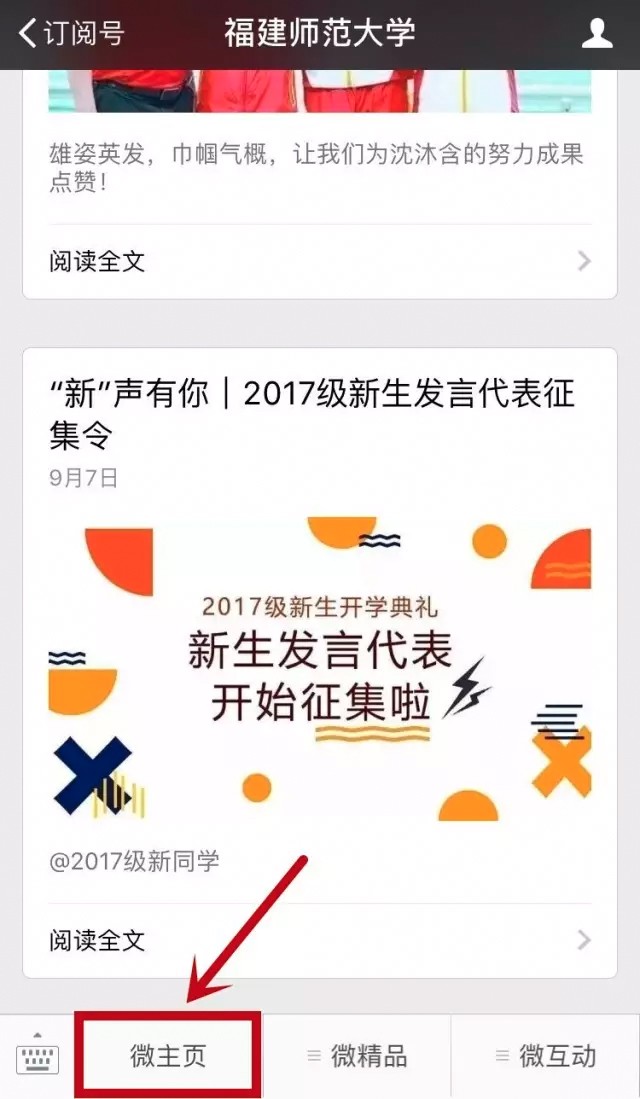Go back to 订阅号 list
Screen dimensions: 640x1099
point(70,33)
